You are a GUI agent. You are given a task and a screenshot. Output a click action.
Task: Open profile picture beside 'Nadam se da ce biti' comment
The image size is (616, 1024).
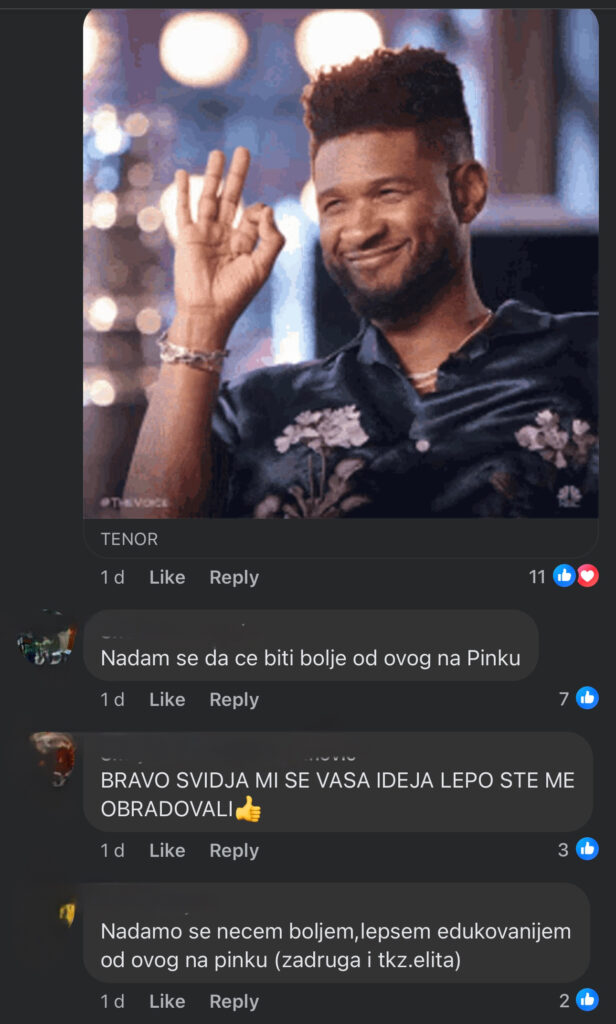(x=47, y=641)
